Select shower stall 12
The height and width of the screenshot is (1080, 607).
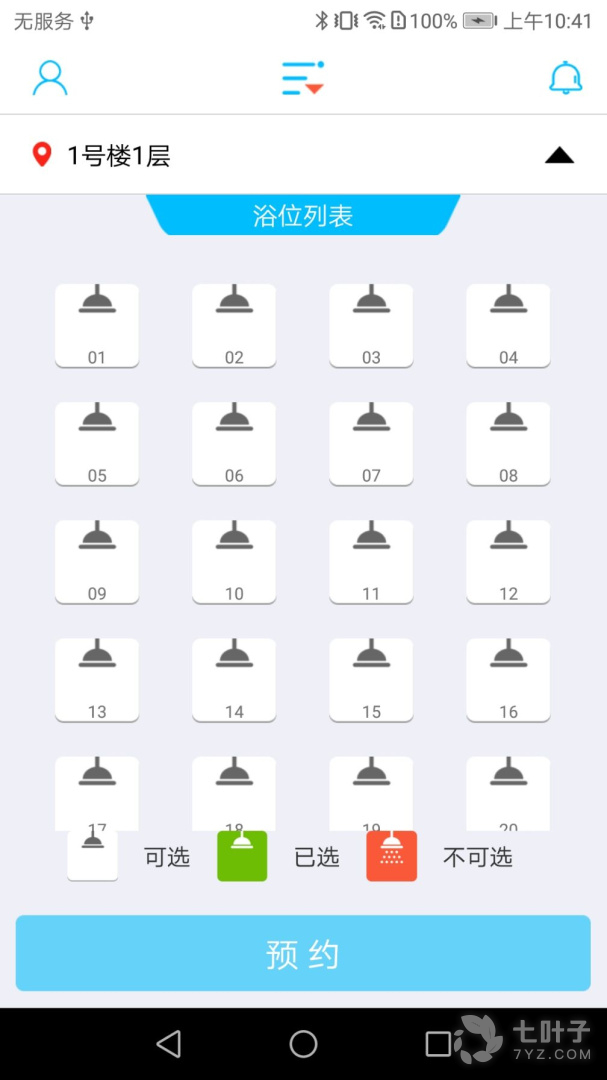[508, 561]
